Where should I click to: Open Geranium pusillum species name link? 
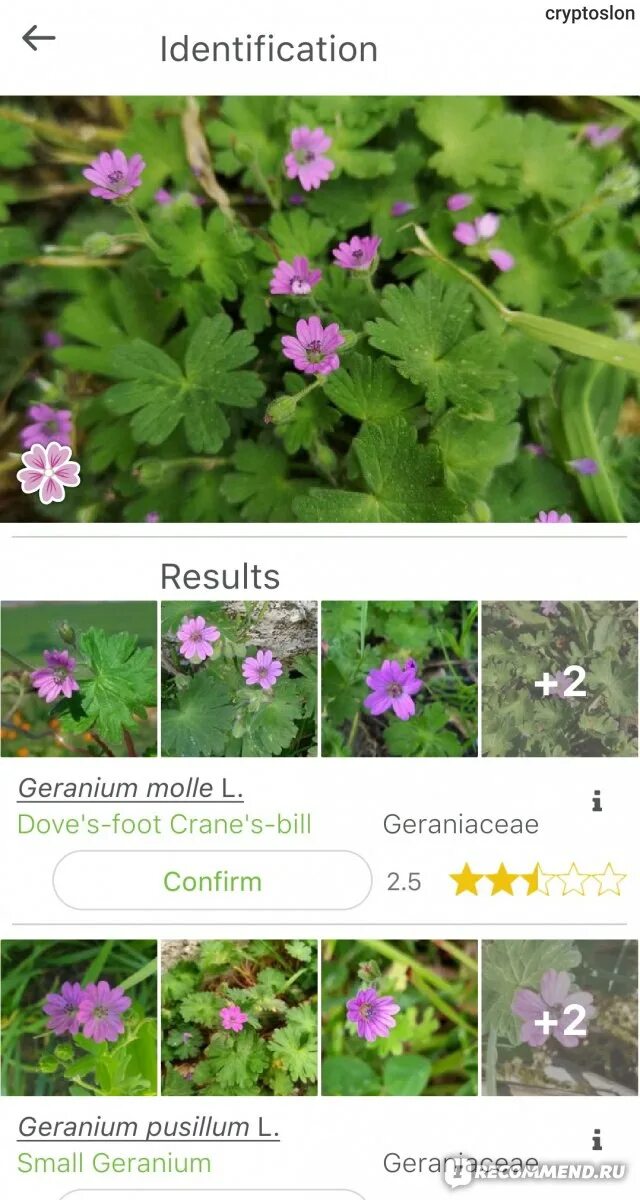tap(149, 1127)
